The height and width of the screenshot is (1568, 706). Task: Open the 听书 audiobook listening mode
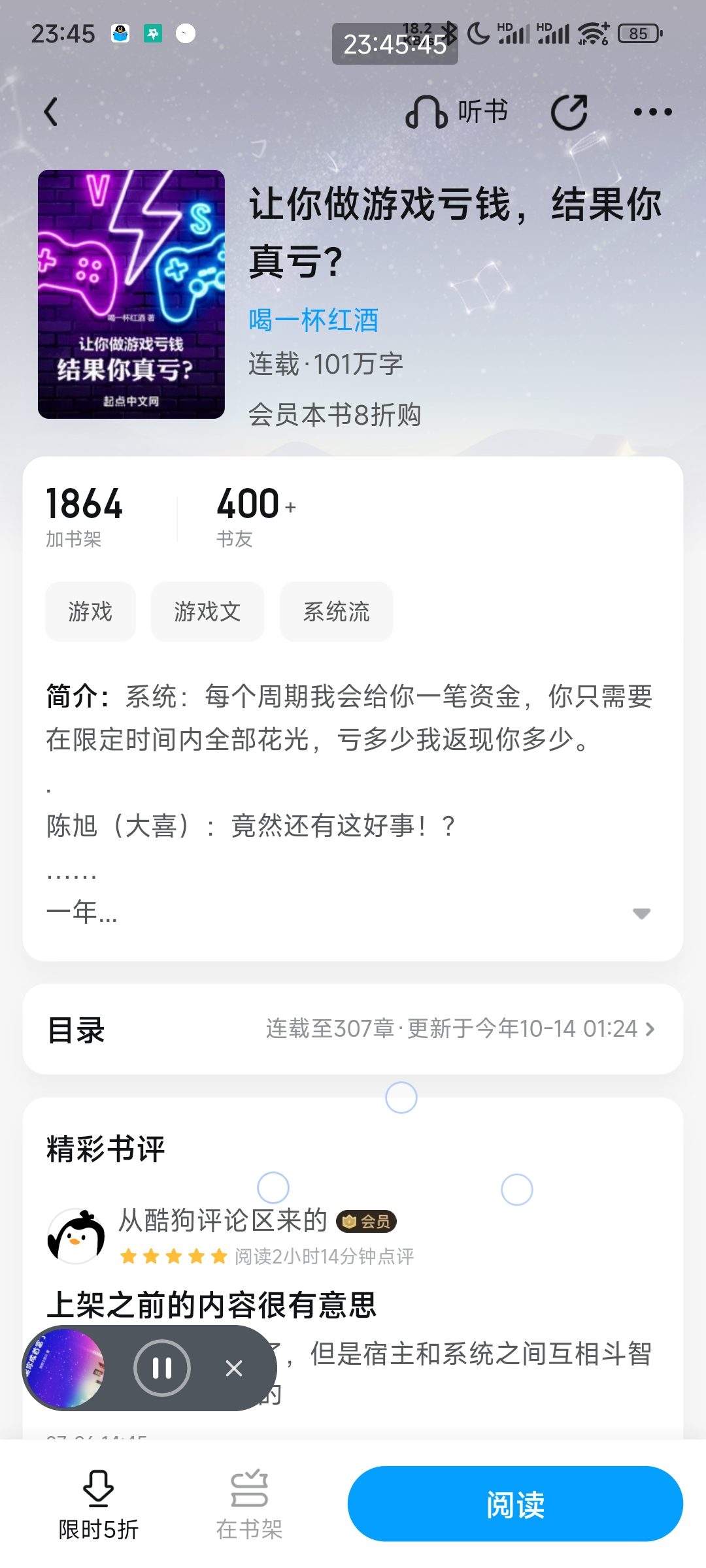point(456,112)
